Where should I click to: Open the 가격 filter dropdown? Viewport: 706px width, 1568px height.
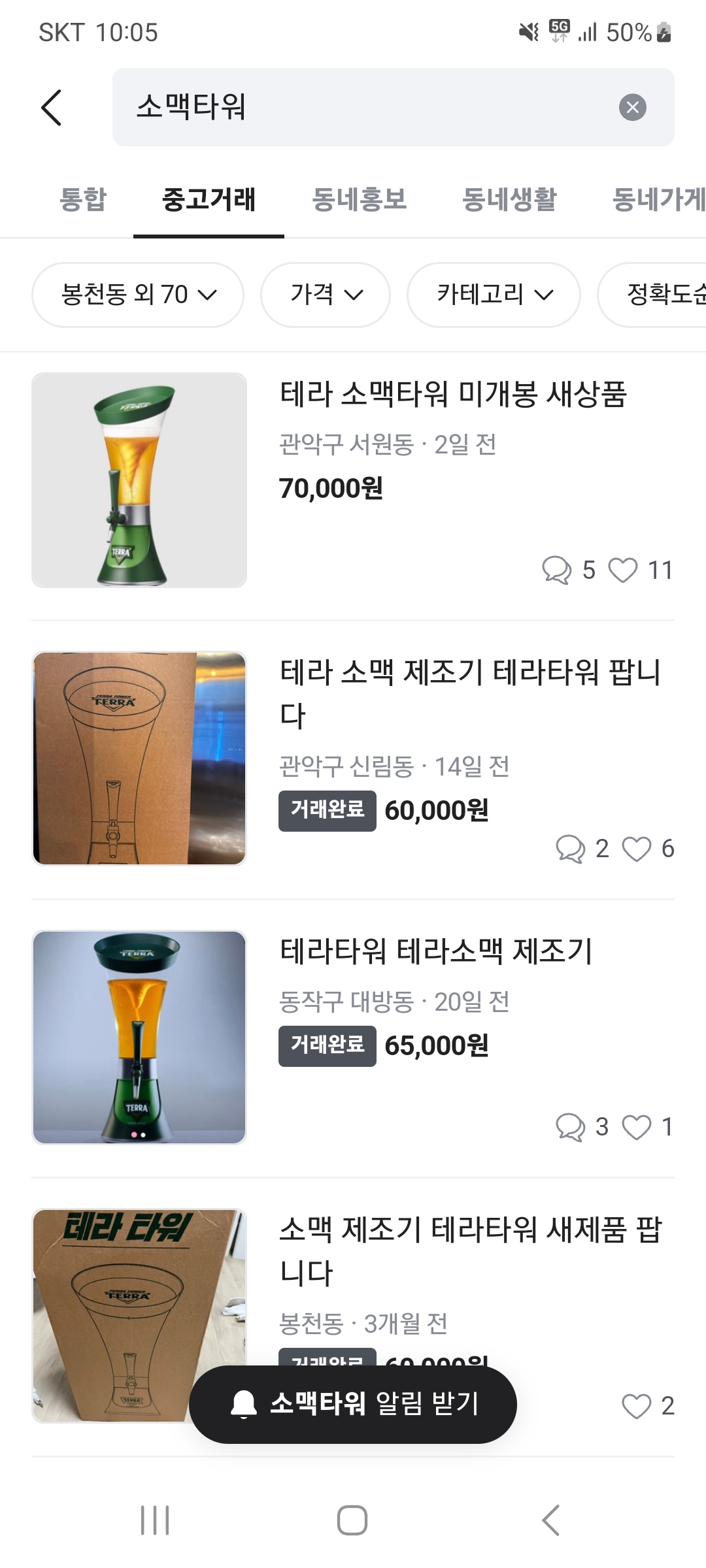(x=326, y=295)
